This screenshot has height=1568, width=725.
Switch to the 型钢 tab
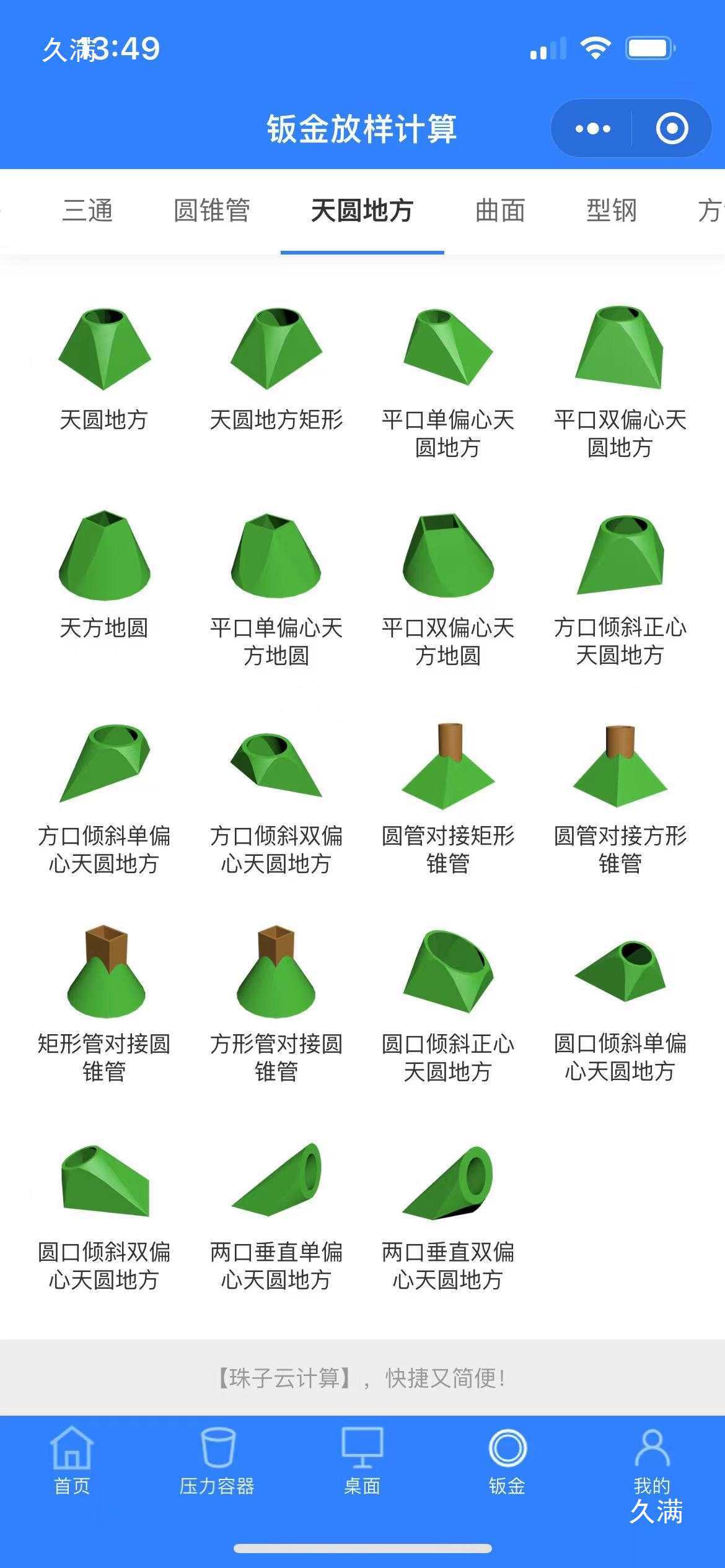pos(613,211)
